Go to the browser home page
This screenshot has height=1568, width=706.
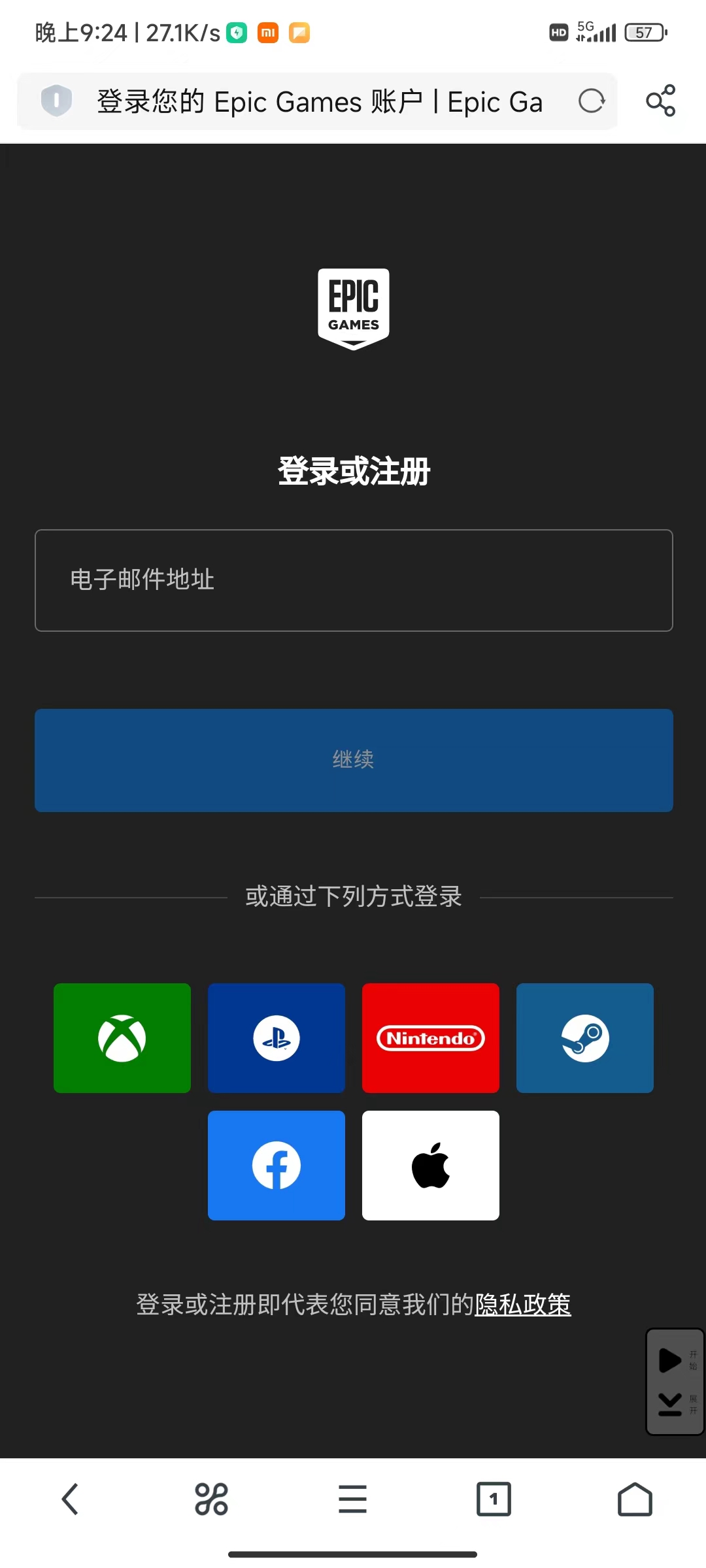pos(635,1499)
